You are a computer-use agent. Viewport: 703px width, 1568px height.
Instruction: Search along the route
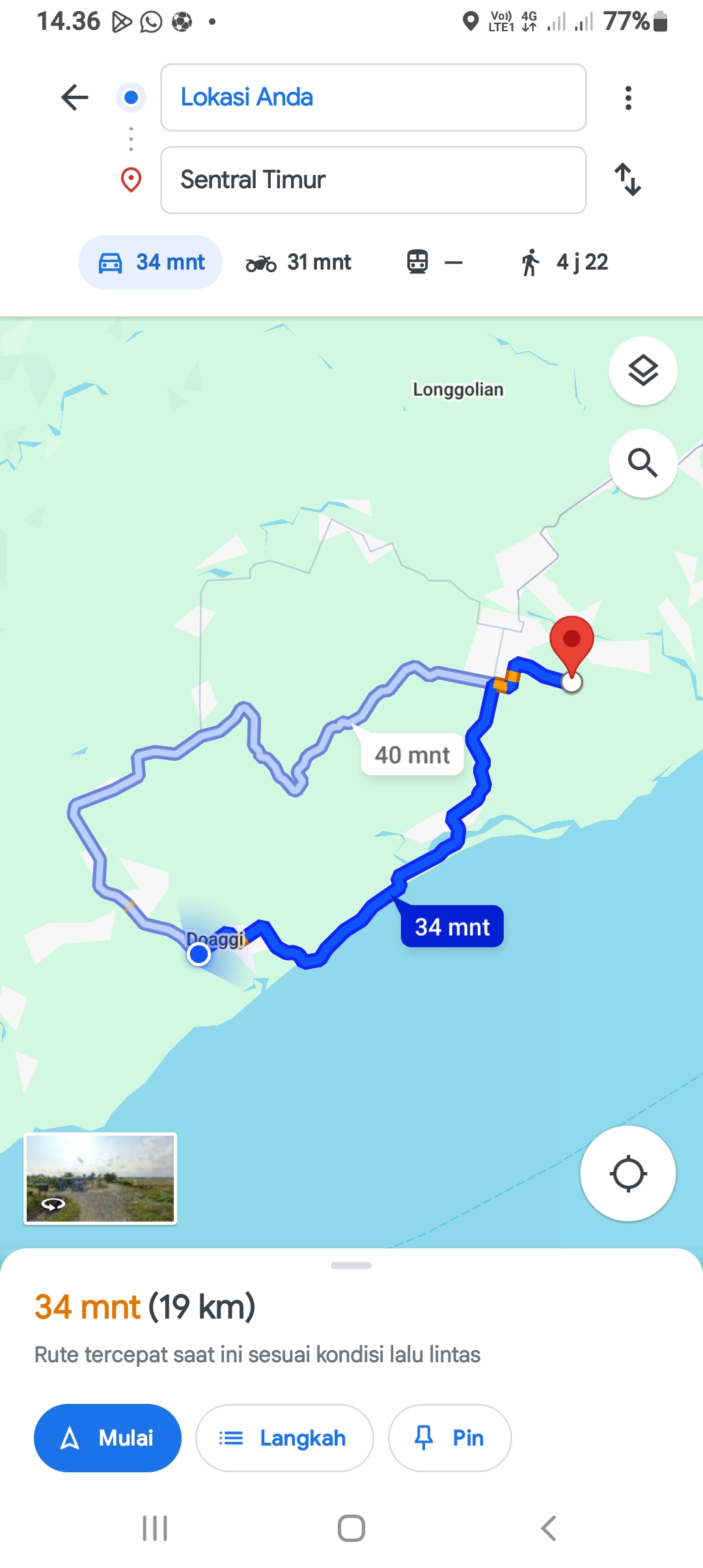point(643,463)
